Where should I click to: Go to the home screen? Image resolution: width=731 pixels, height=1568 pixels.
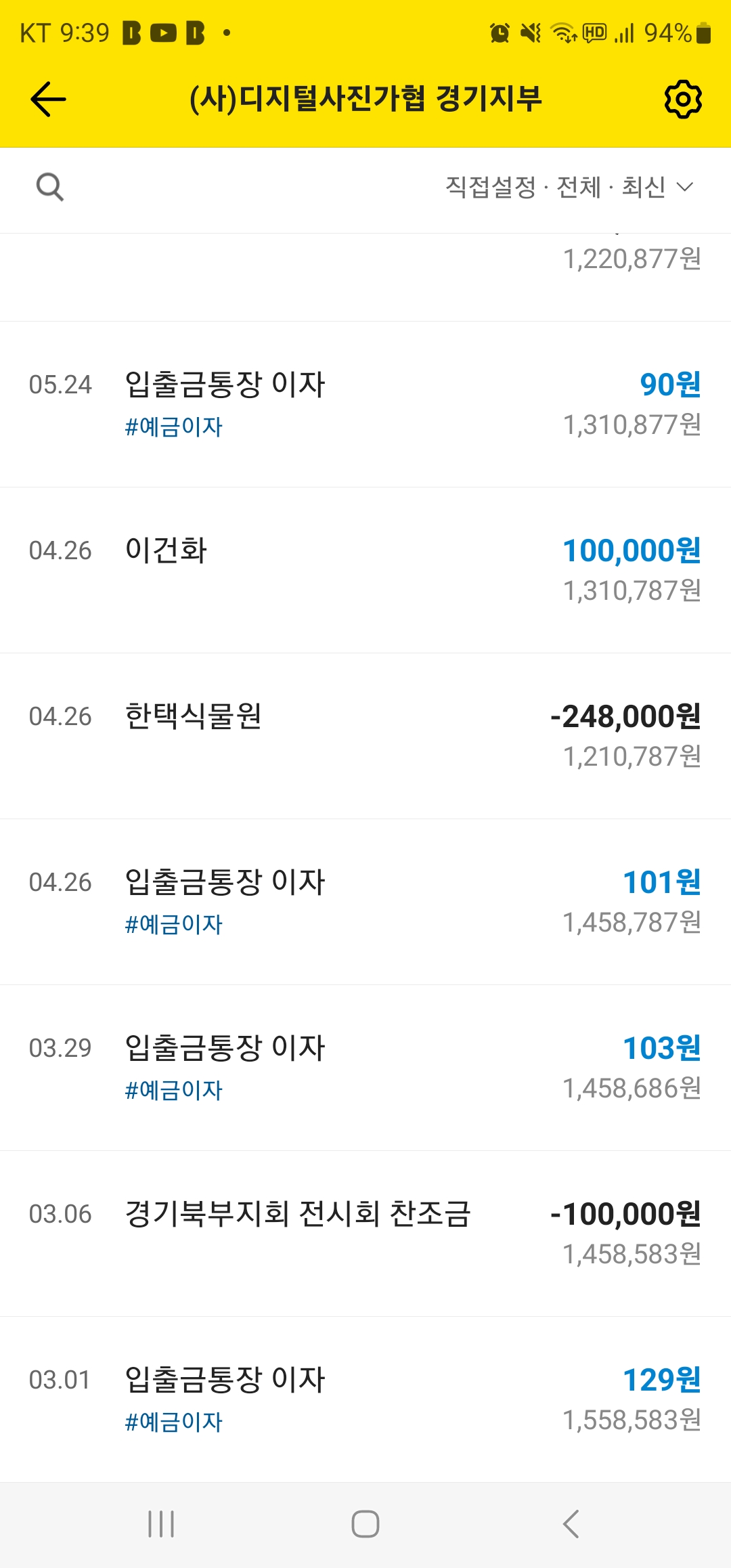pos(365,1524)
